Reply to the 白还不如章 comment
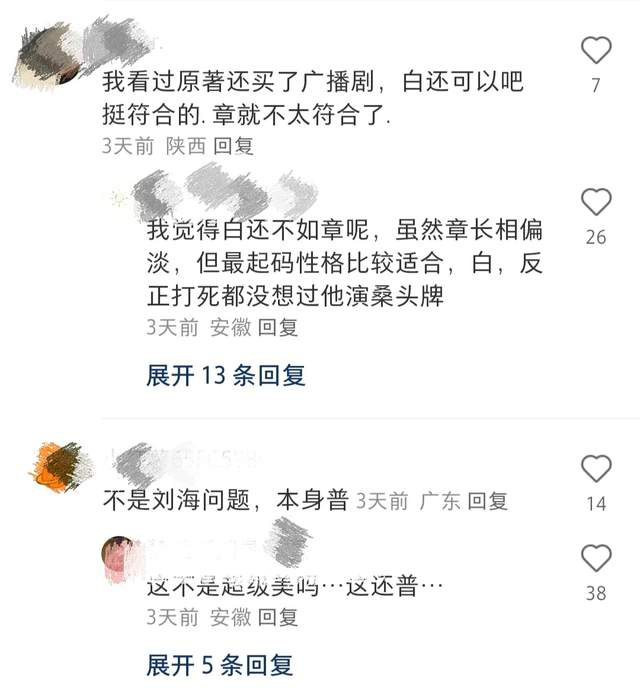The width and height of the screenshot is (640, 690). pos(278,327)
